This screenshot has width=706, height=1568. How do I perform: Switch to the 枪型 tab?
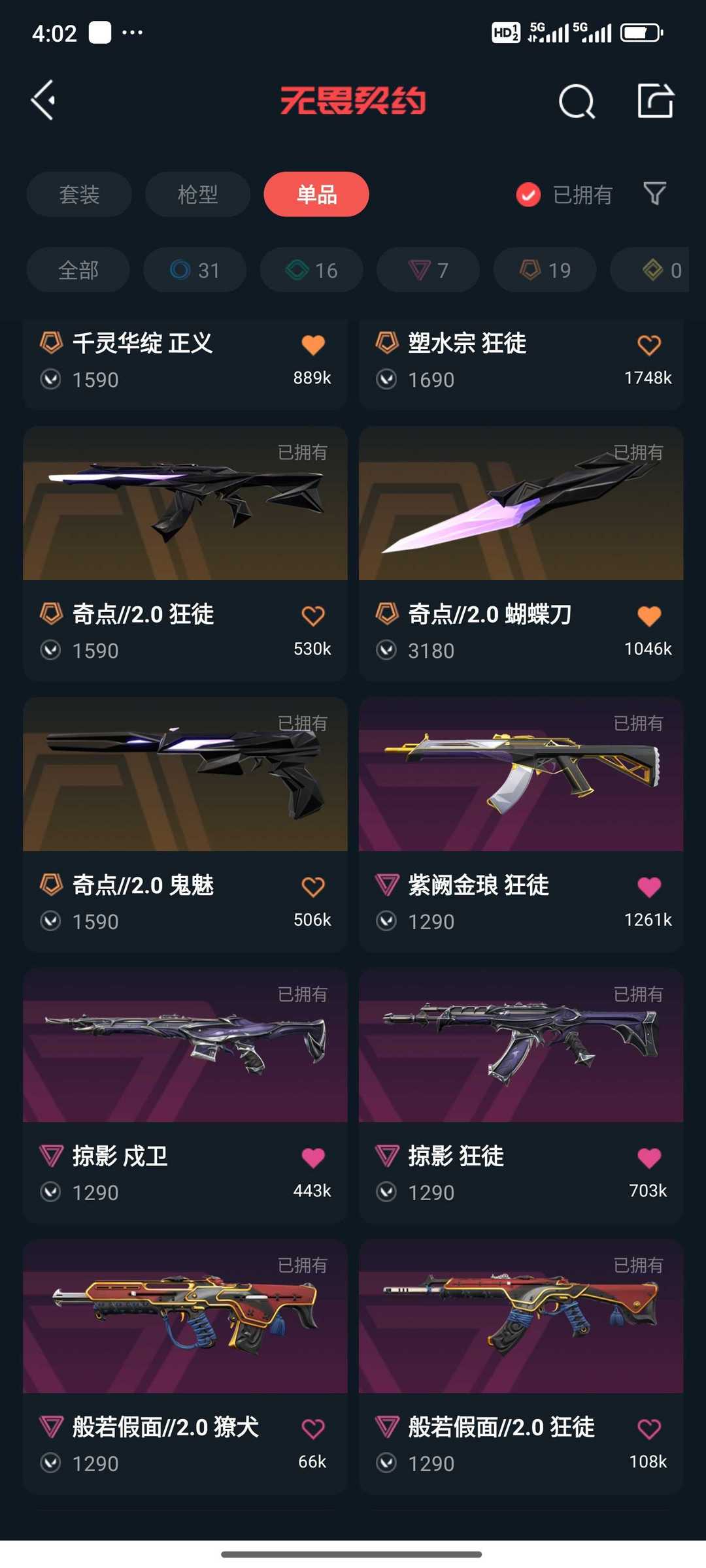[197, 194]
